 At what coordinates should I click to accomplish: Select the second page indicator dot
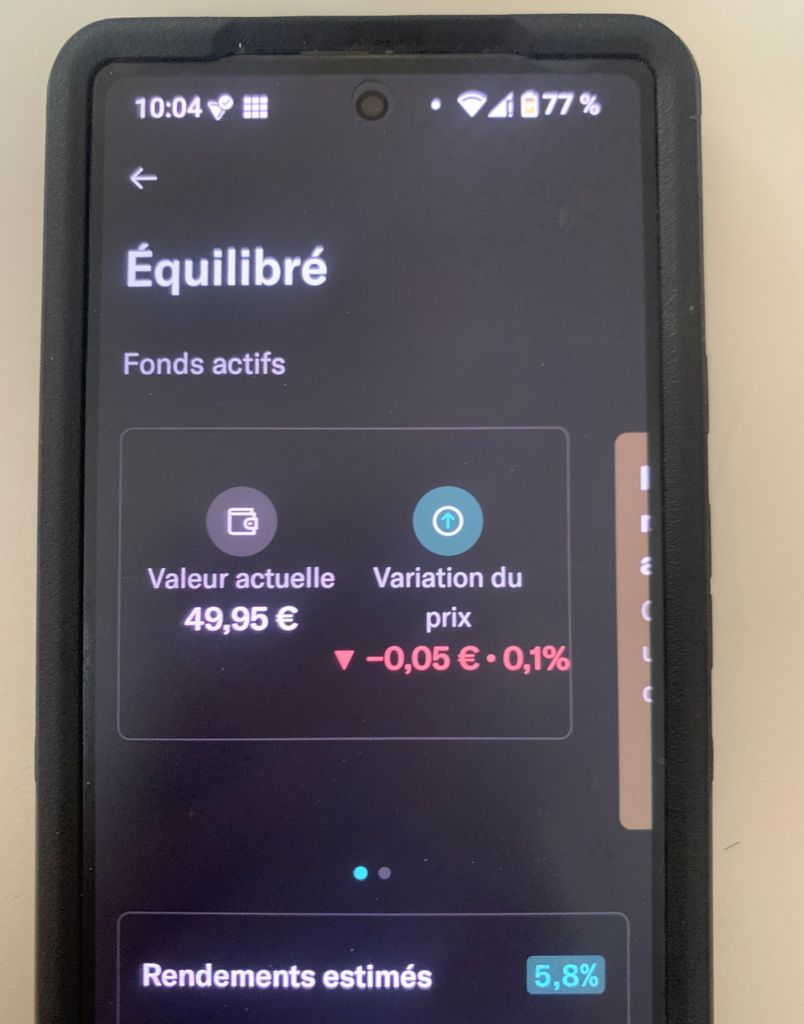coord(385,873)
